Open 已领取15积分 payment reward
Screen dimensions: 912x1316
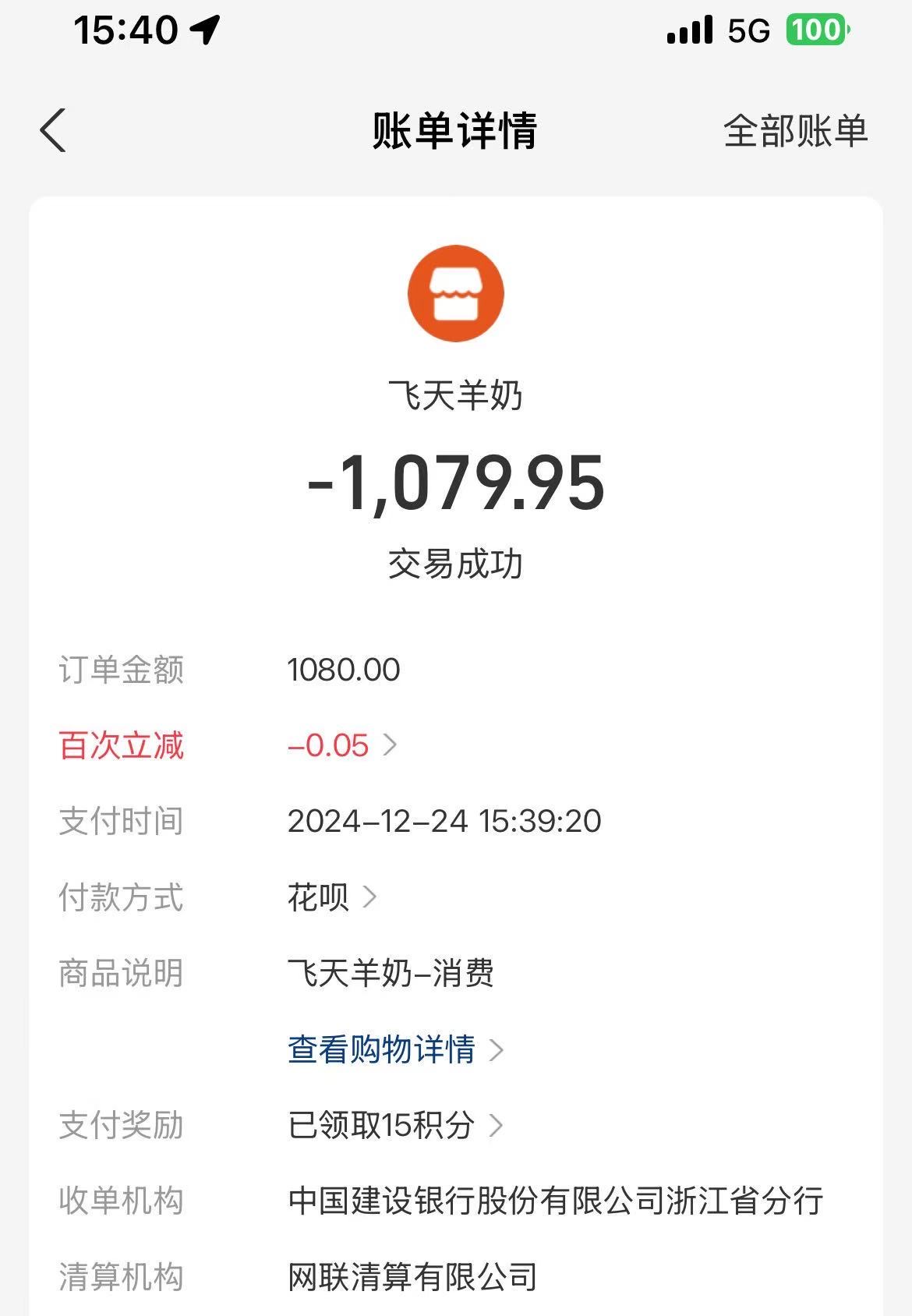394,1125
